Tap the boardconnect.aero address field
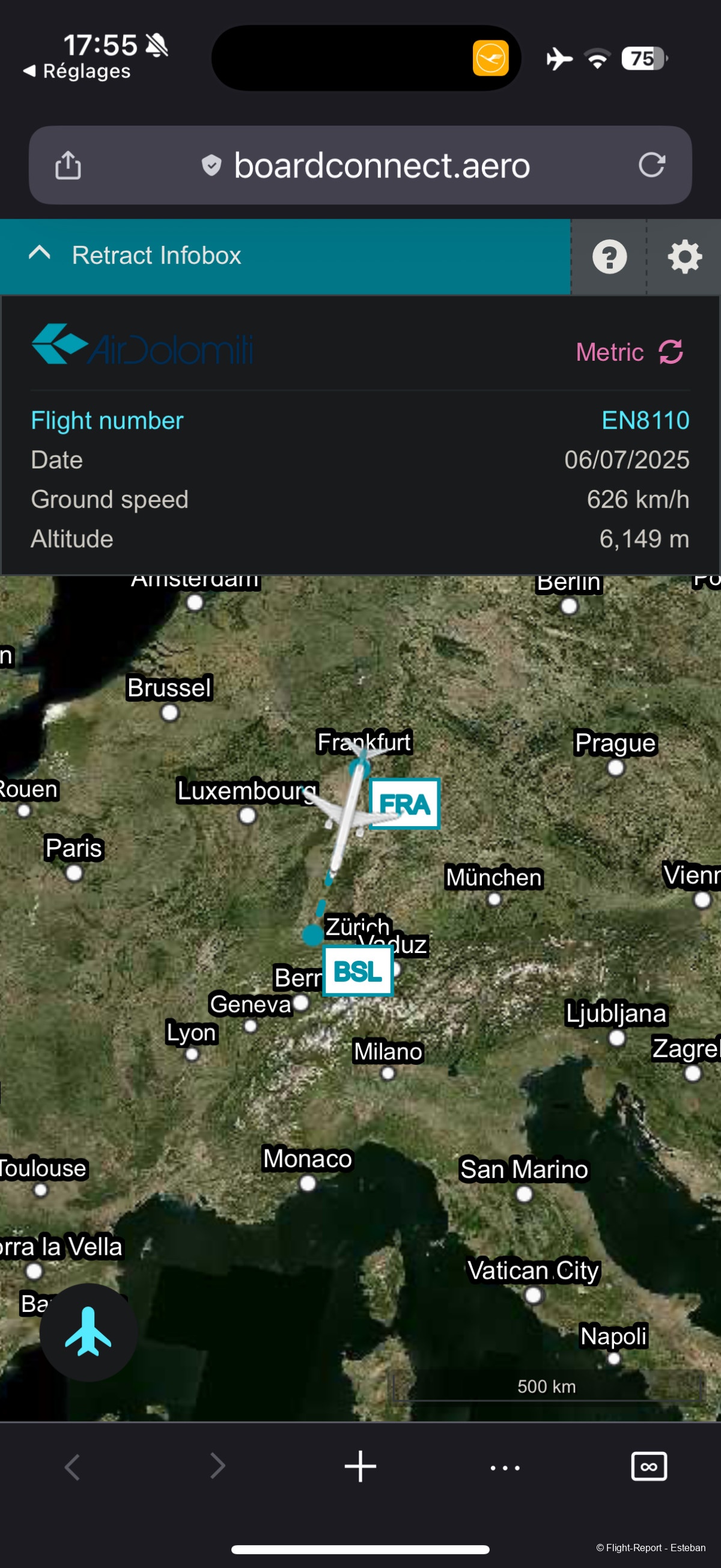Screen dimensions: 721x1568 [x=380, y=165]
